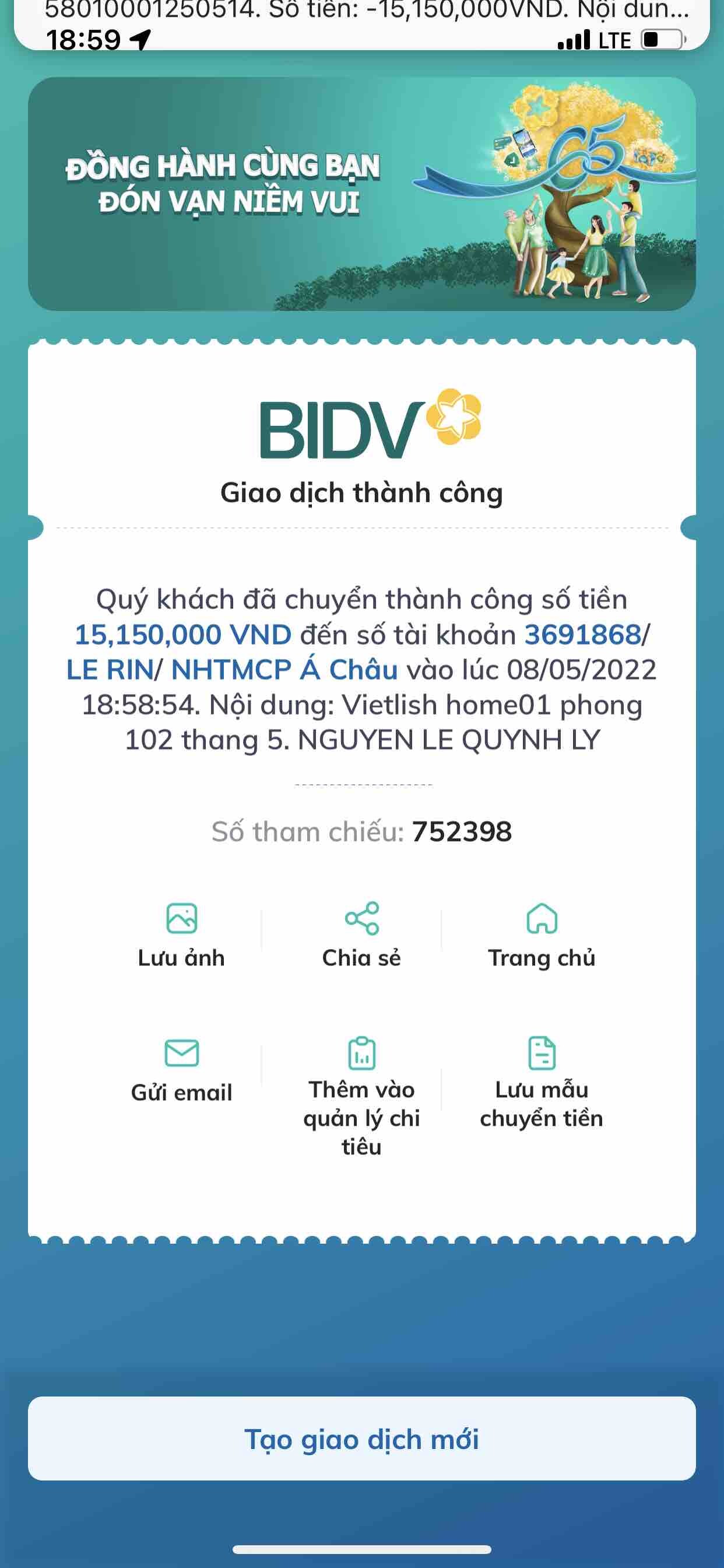This screenshot has width=724, height=1568.
Task: Share the transaction via Chia sẻ
Action: coord(361,935)
